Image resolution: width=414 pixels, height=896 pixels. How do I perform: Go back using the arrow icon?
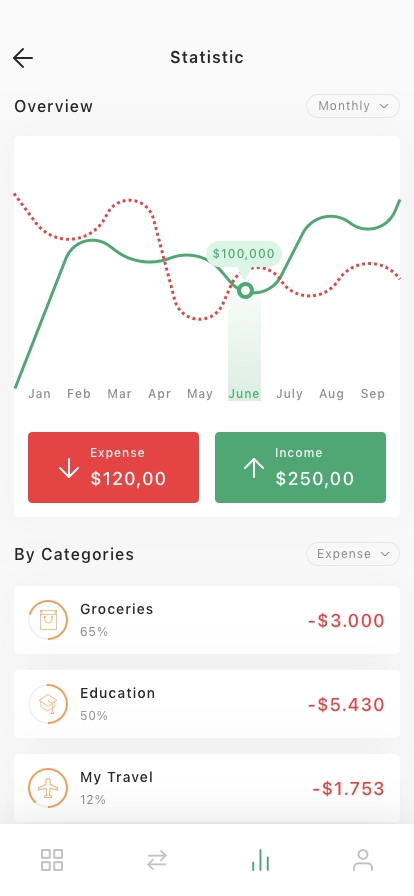[x=23, y=58]
